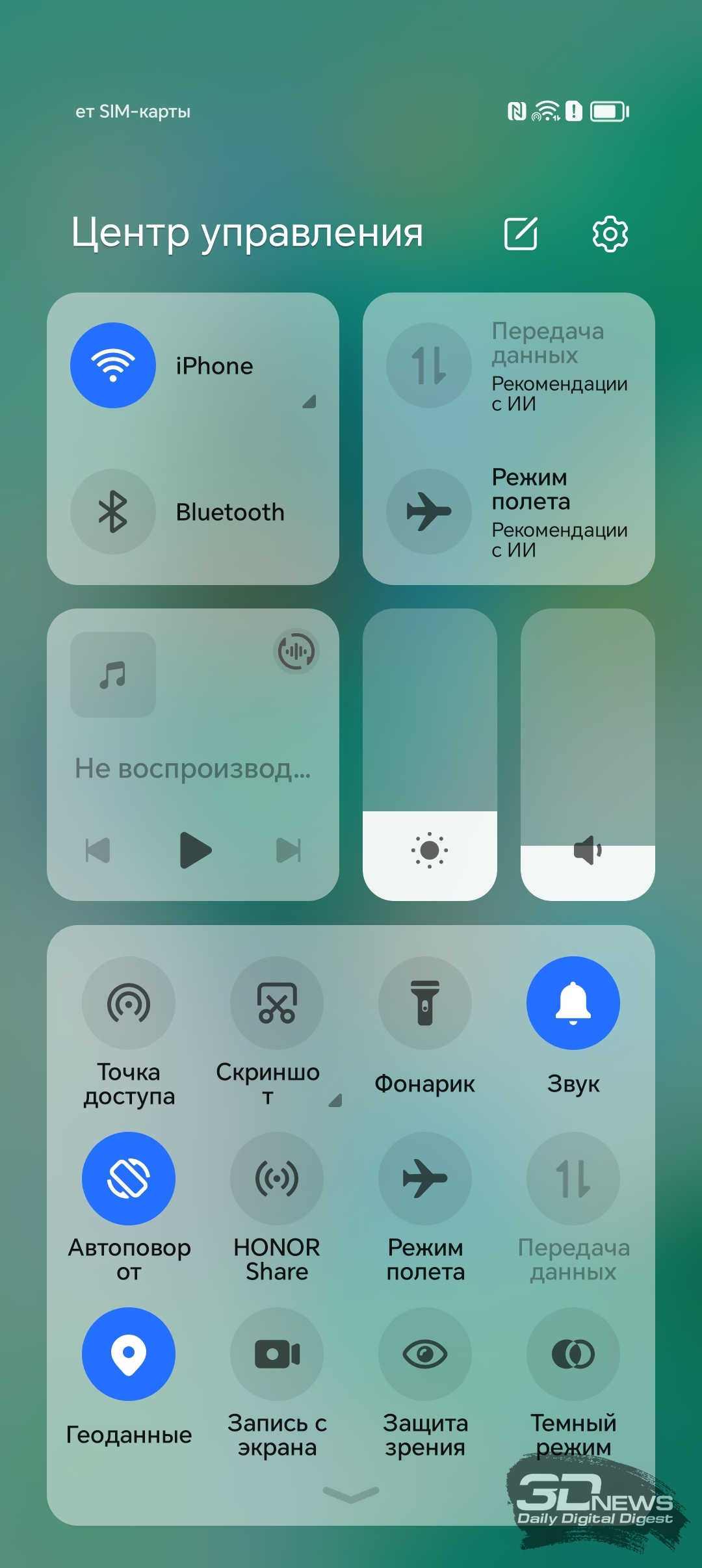The image size is (702, 1568).
Task: Expand the tile panel with bottom chevron
Action: pyautogui.click(x=351, y=1495)
